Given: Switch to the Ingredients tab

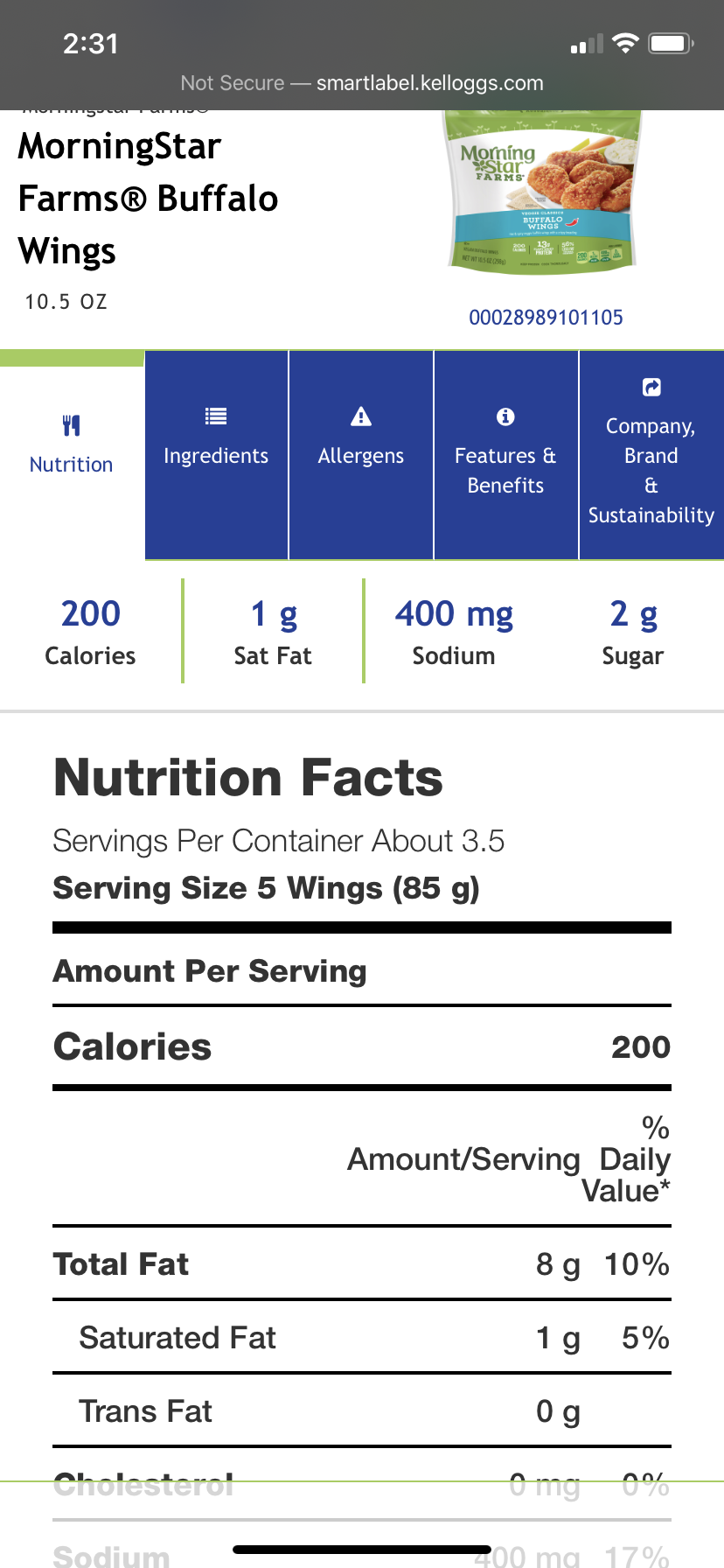Looking at the screenshot, I should (x=216, y=455).
